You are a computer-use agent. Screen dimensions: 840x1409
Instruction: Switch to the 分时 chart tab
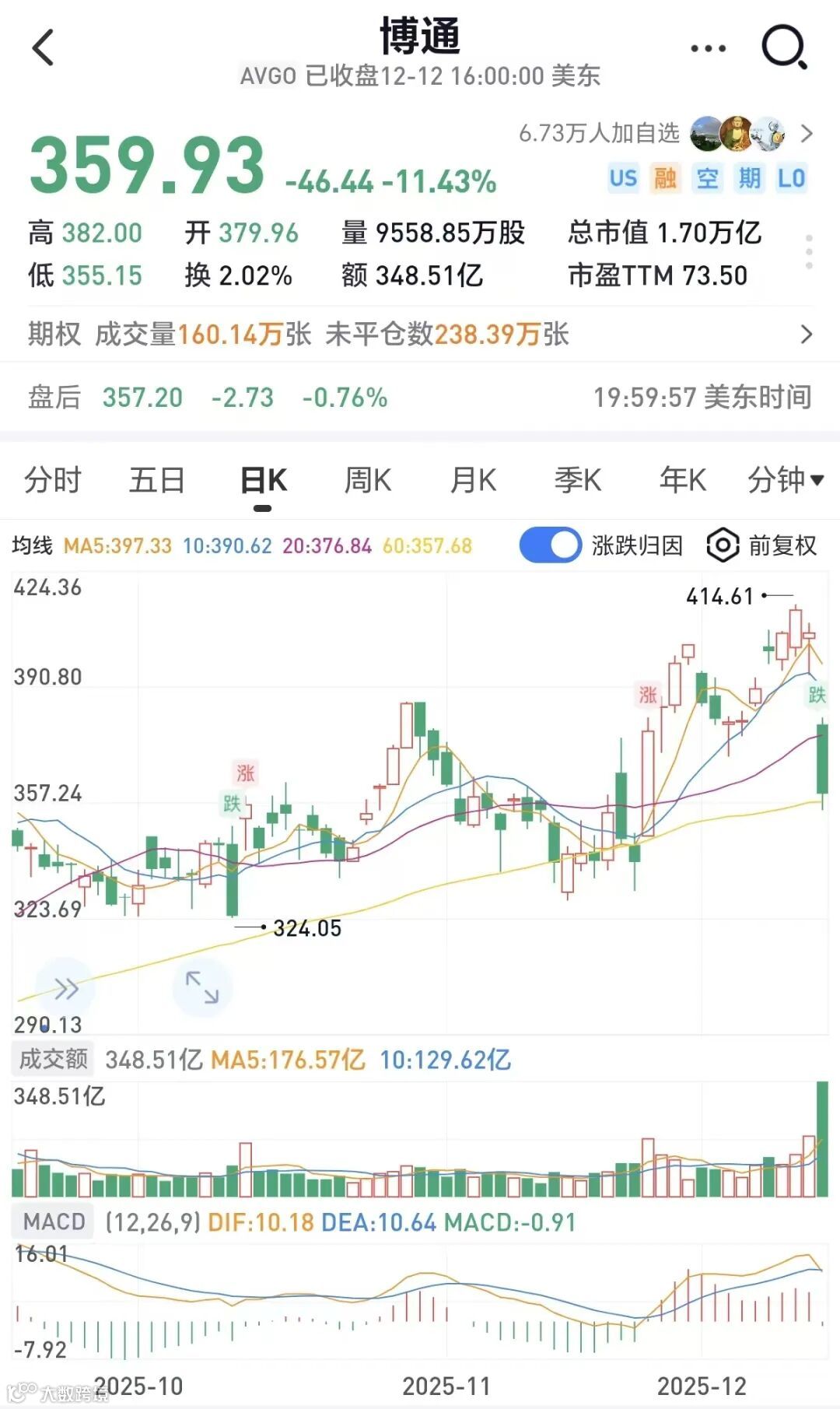(x=52, y=480)
